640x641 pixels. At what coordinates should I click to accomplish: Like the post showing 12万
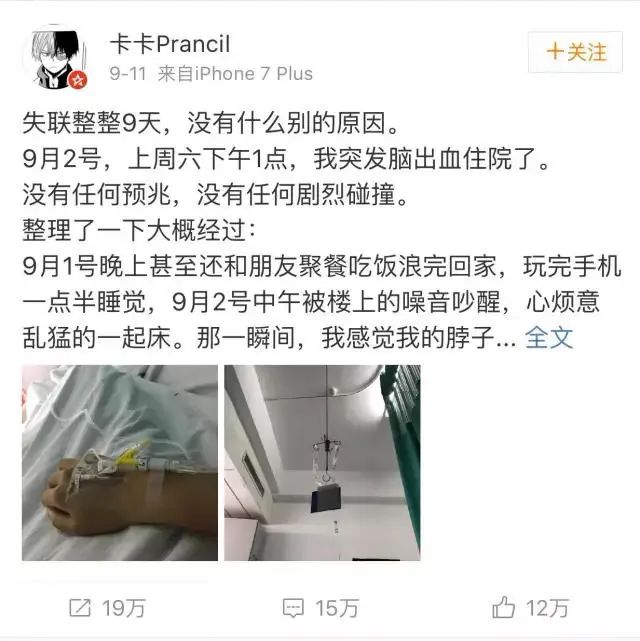531,607
